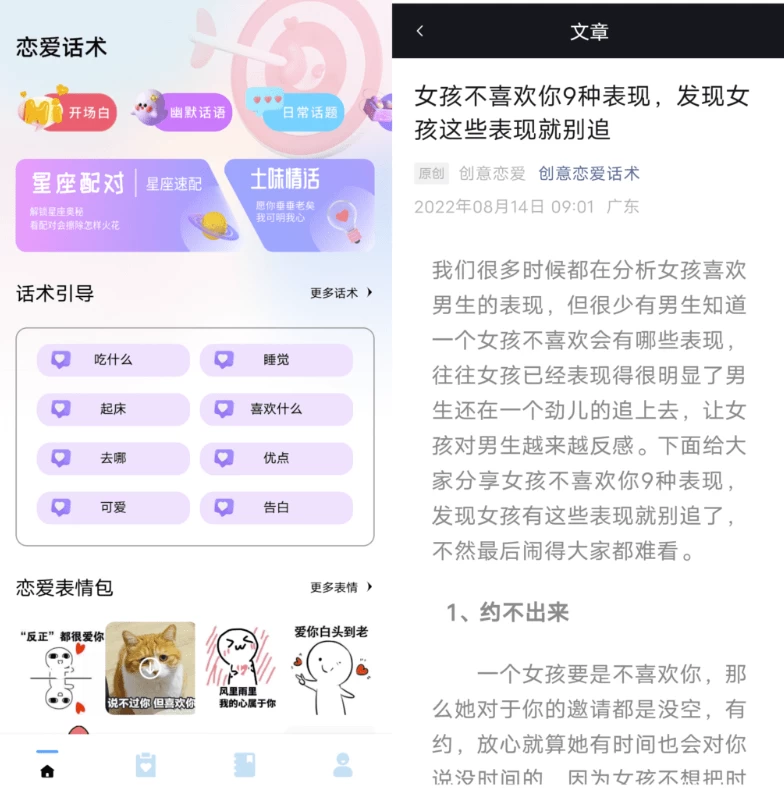Select the 起床 topic

(x=113, y=409)
